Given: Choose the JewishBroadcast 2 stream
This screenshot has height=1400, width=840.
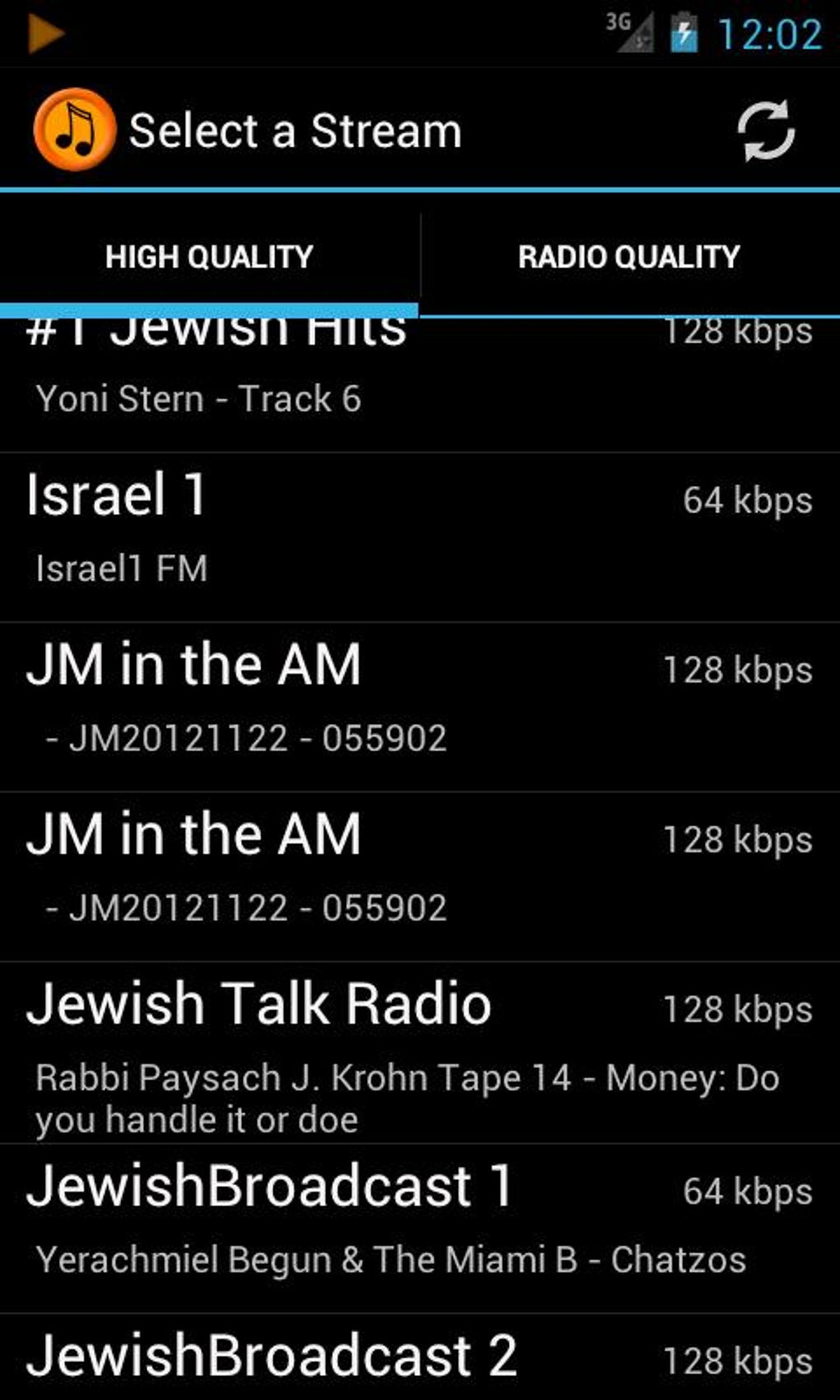Looking at the screenshot, I should tap(420, 1357).
